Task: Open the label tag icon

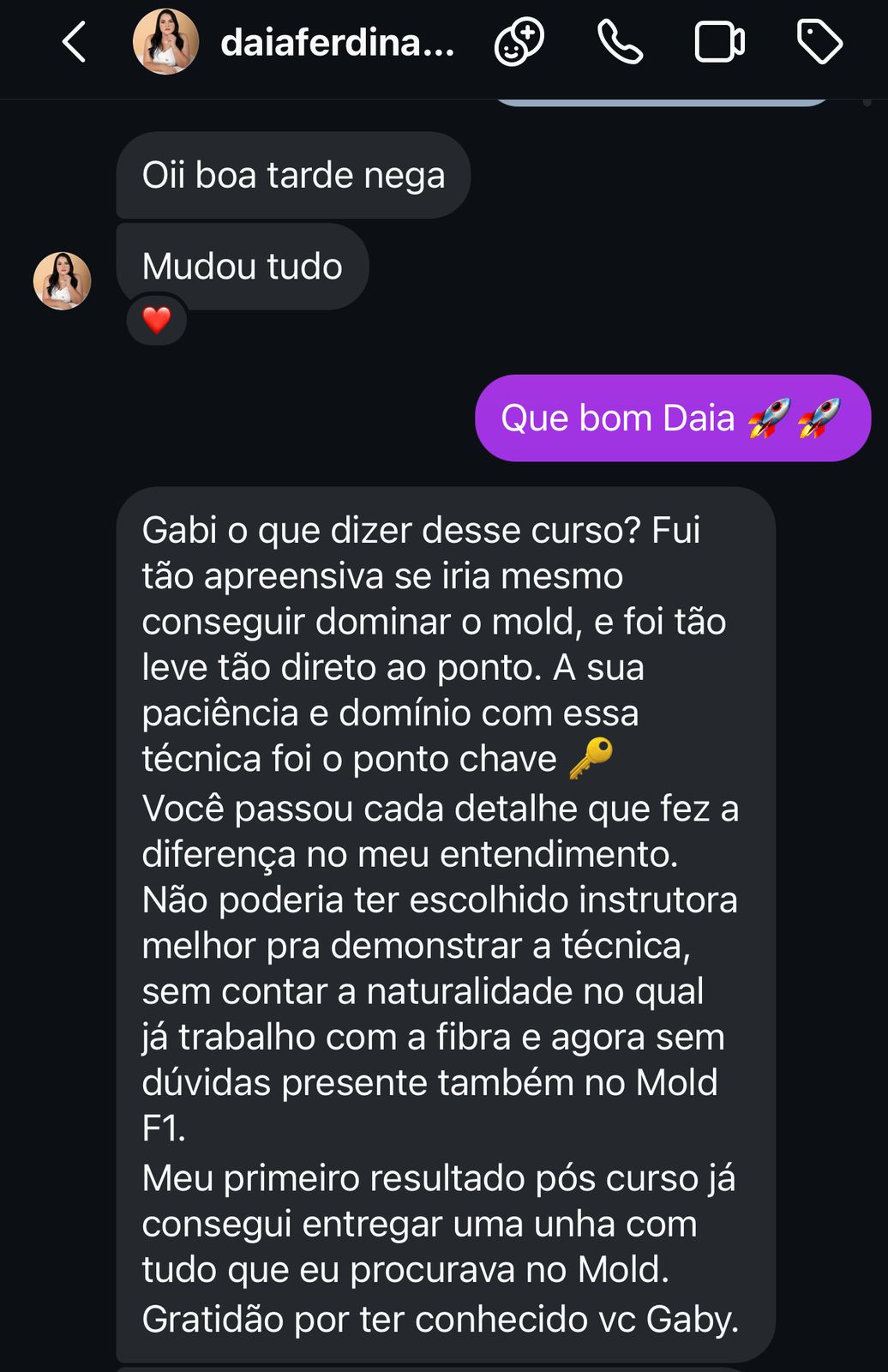Action: coord(819,42)
